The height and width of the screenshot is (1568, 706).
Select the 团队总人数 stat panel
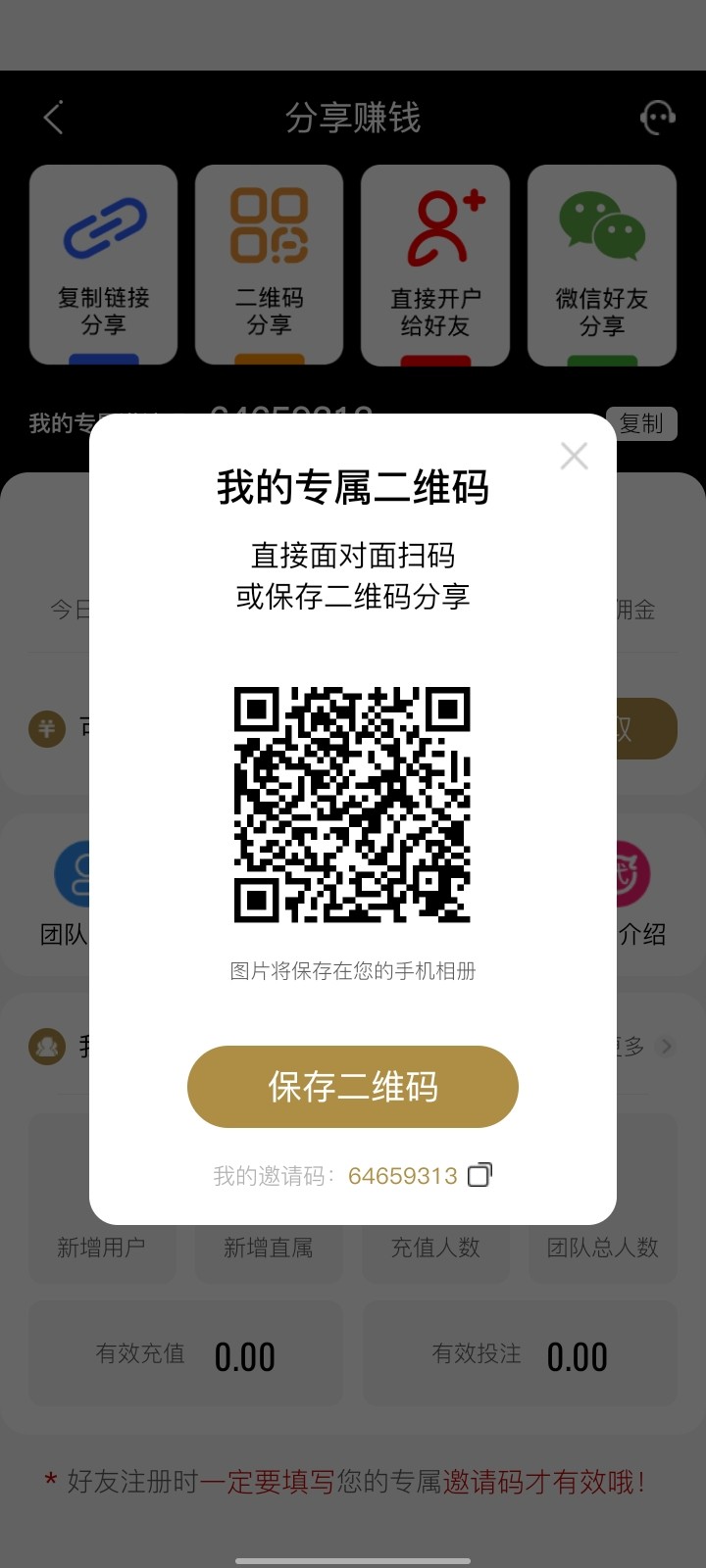click(x=601, y=1248)
